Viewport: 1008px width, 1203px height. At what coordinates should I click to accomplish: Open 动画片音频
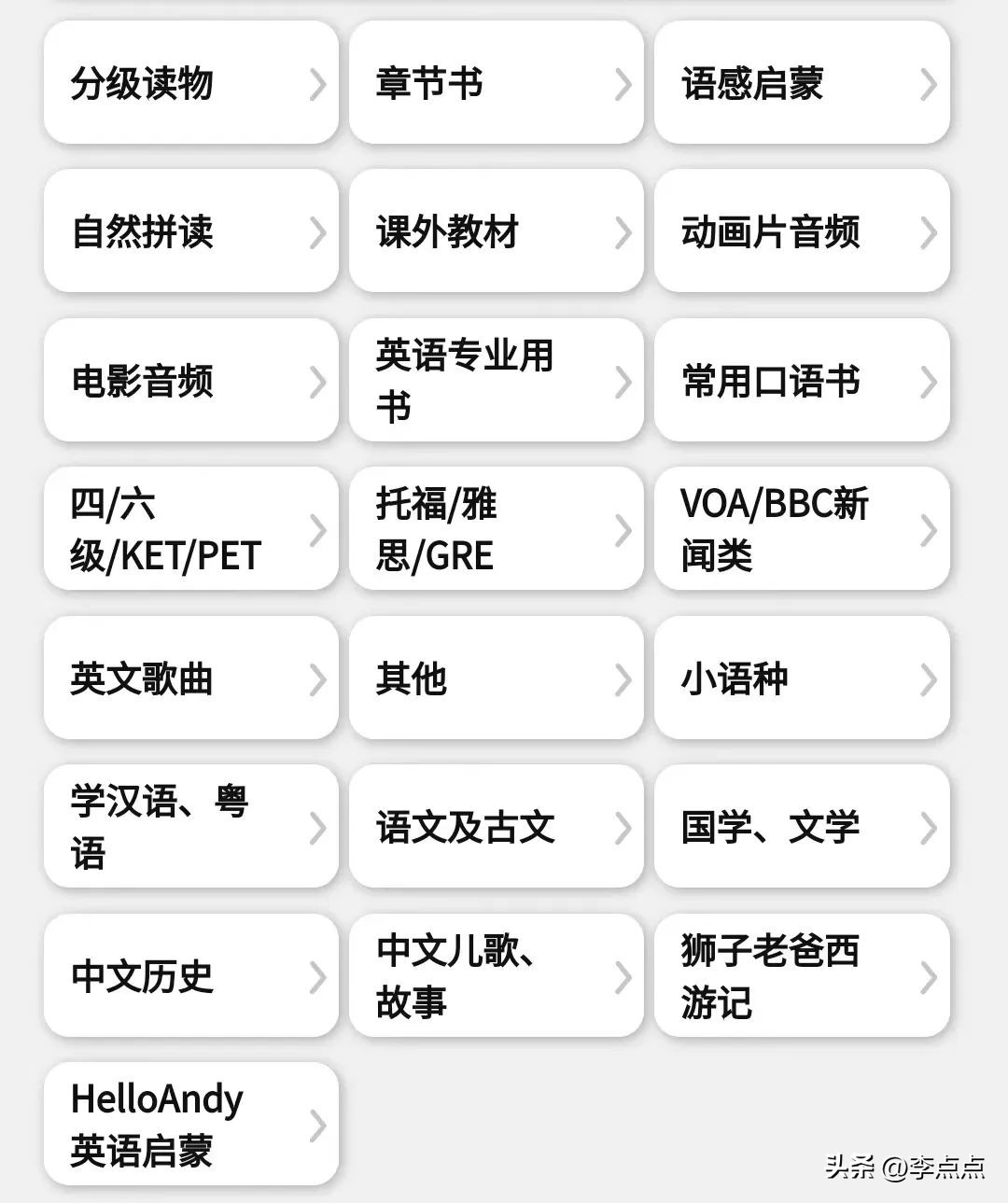pos(801,231)
